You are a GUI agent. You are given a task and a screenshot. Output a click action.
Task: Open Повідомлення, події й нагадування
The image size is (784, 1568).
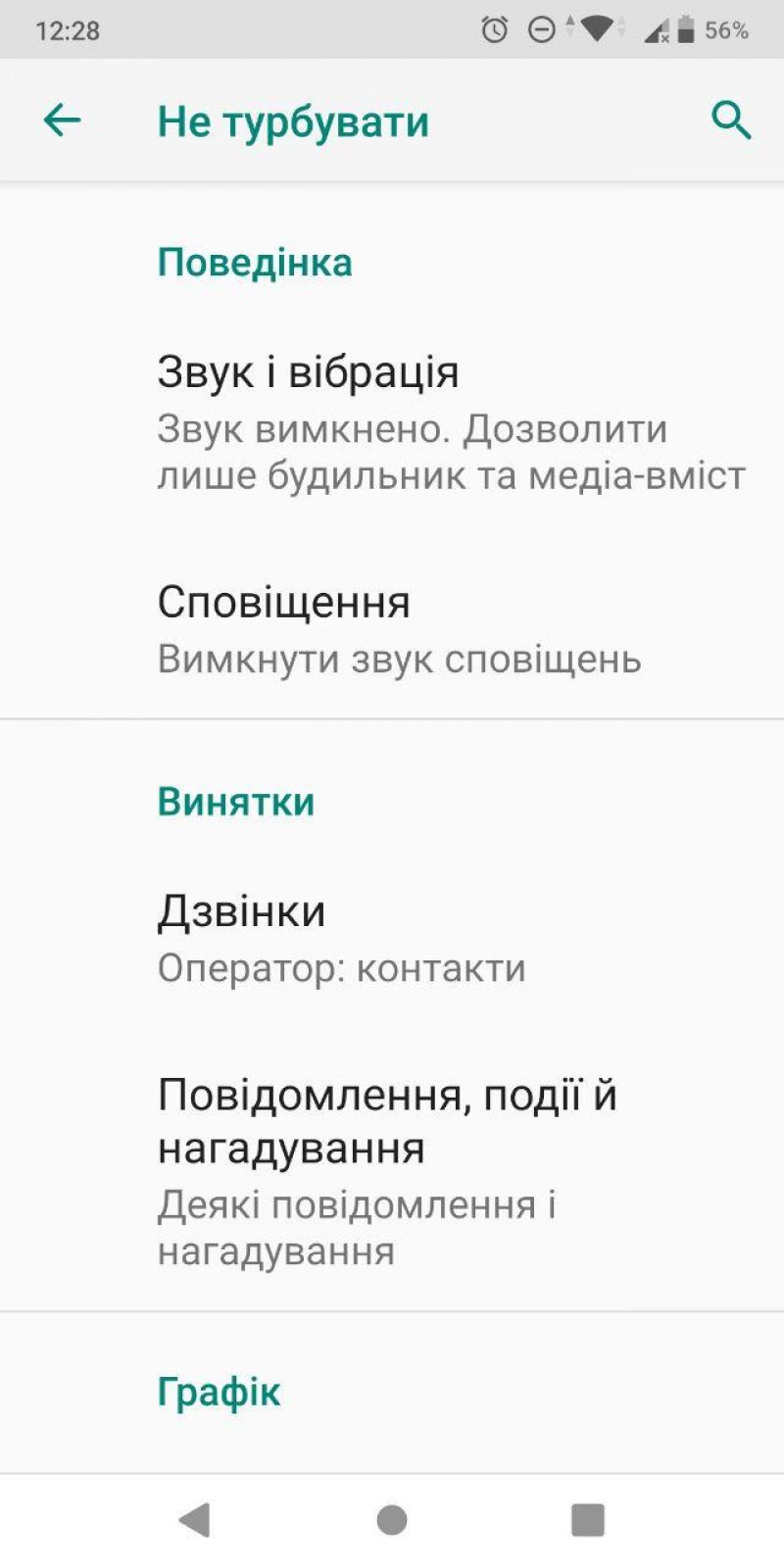point(392,1170)
